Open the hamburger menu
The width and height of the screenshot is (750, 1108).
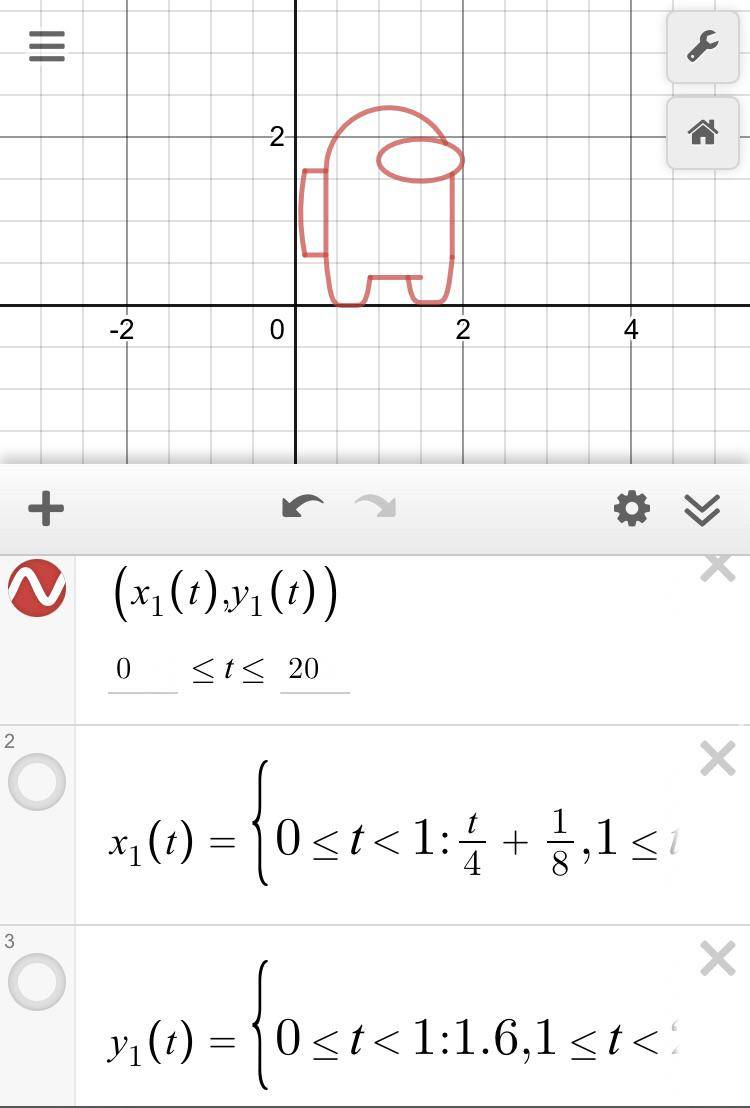(47, 45)
